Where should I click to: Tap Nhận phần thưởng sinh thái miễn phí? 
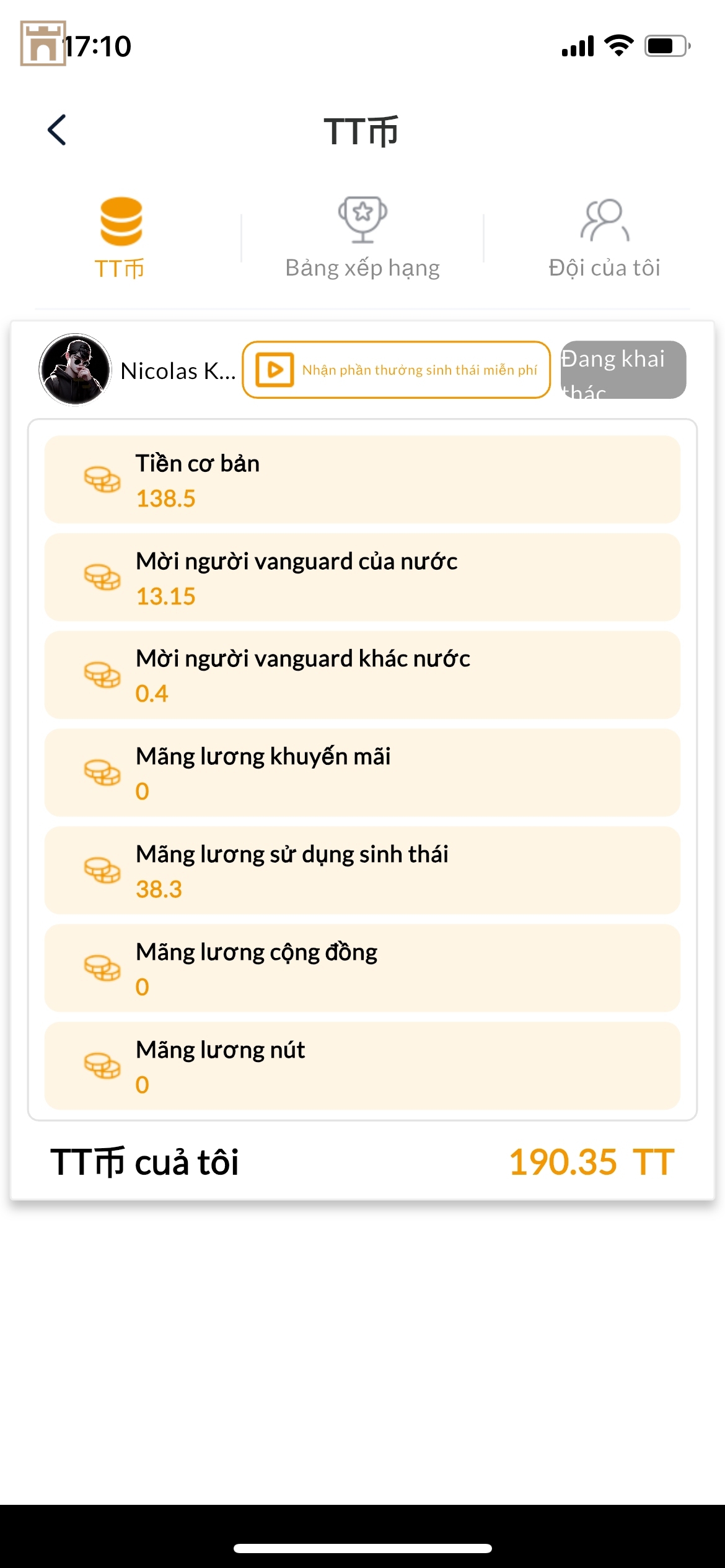(x=397, y=370)
